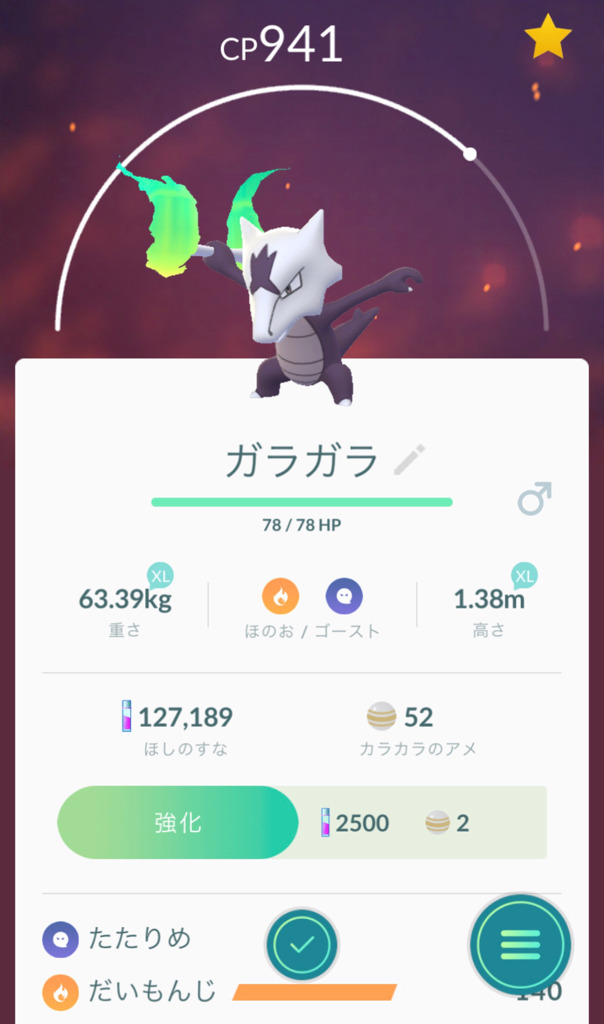This screenshot has width=604, height=1024.
Task: Open the hamburger menu button
Action: tap(520, 943)
